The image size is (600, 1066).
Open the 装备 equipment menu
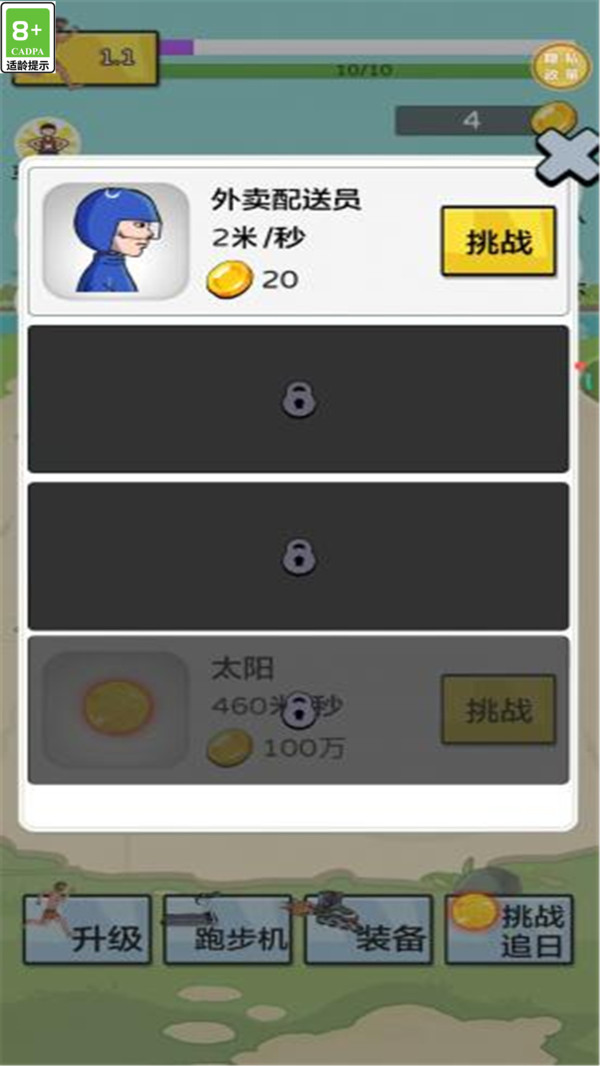tap(369, 929)
